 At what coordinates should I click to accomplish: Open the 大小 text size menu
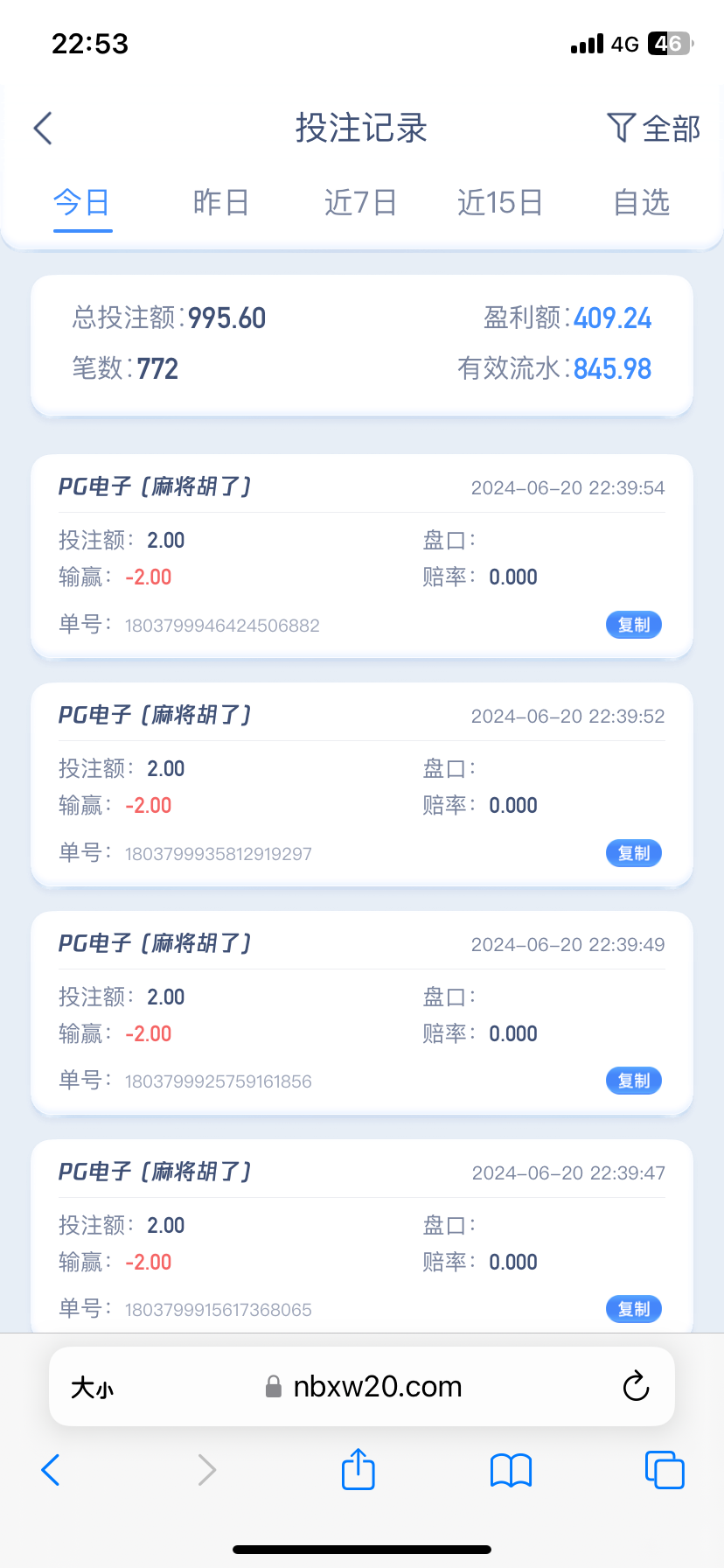click(x=93, y=1386)
